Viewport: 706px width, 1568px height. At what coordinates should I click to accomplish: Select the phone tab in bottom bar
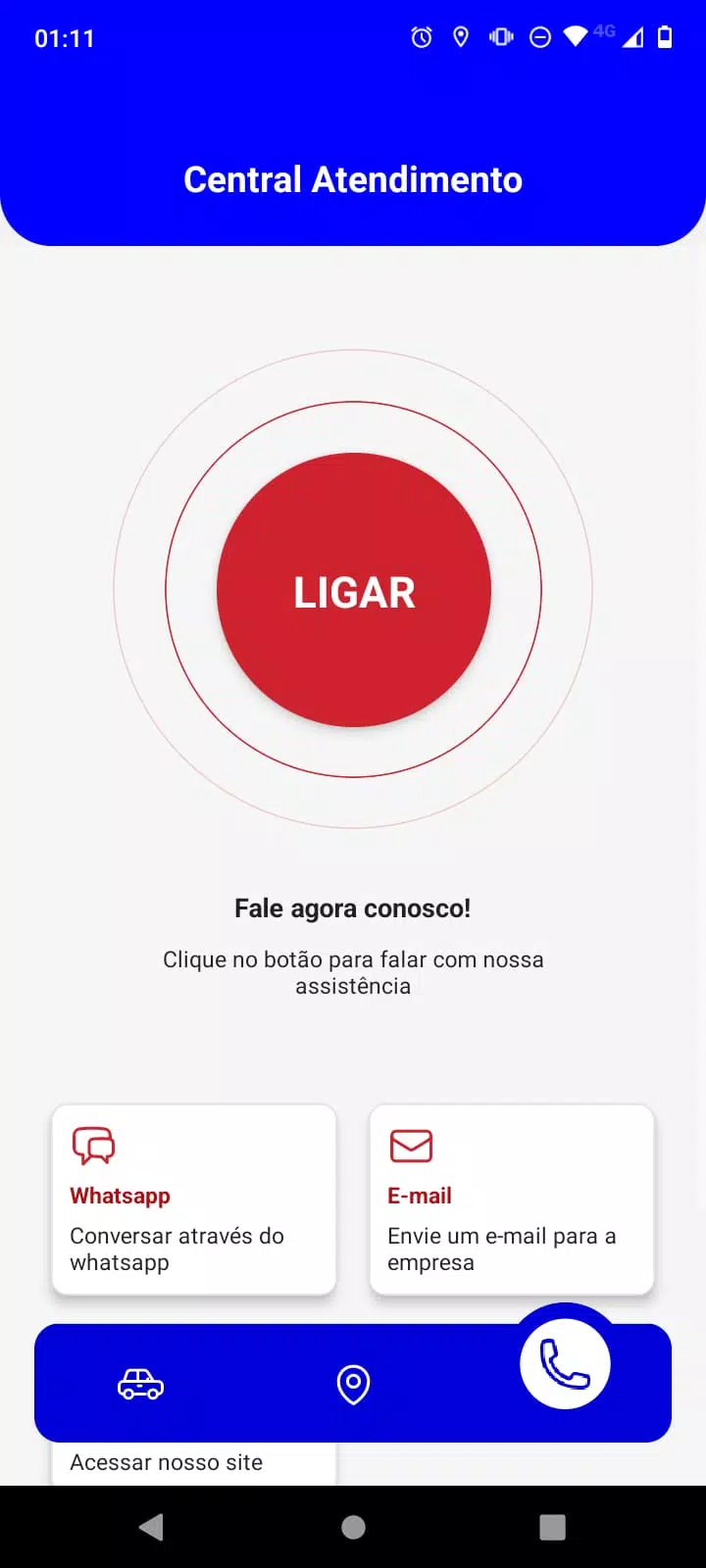click(565, 1364)
